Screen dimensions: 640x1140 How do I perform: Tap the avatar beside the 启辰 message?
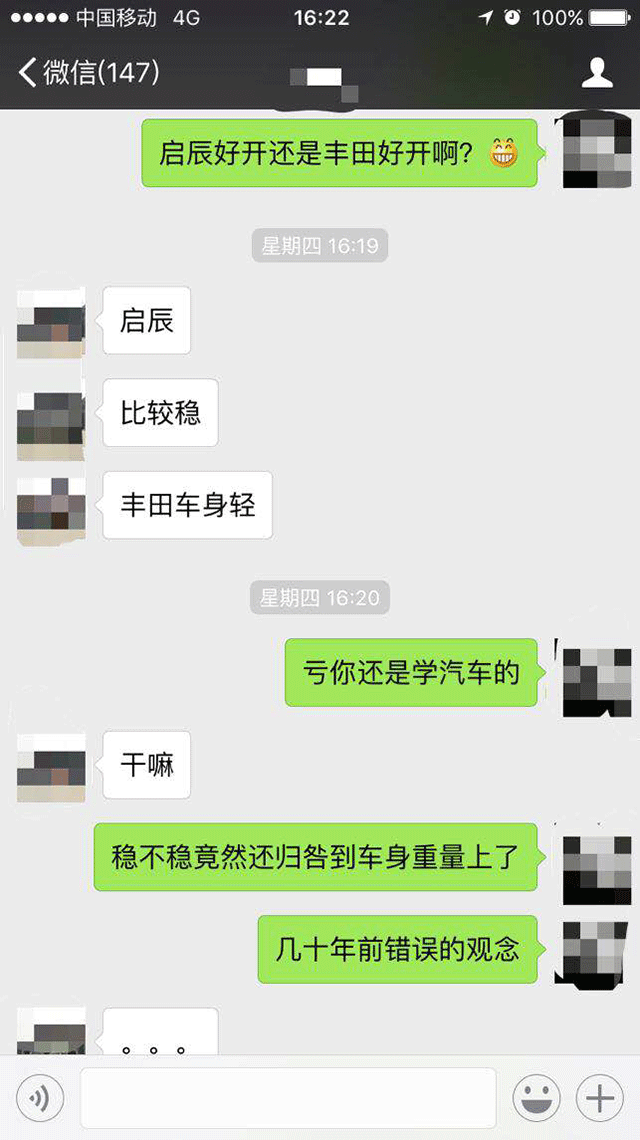click(52, 322)
